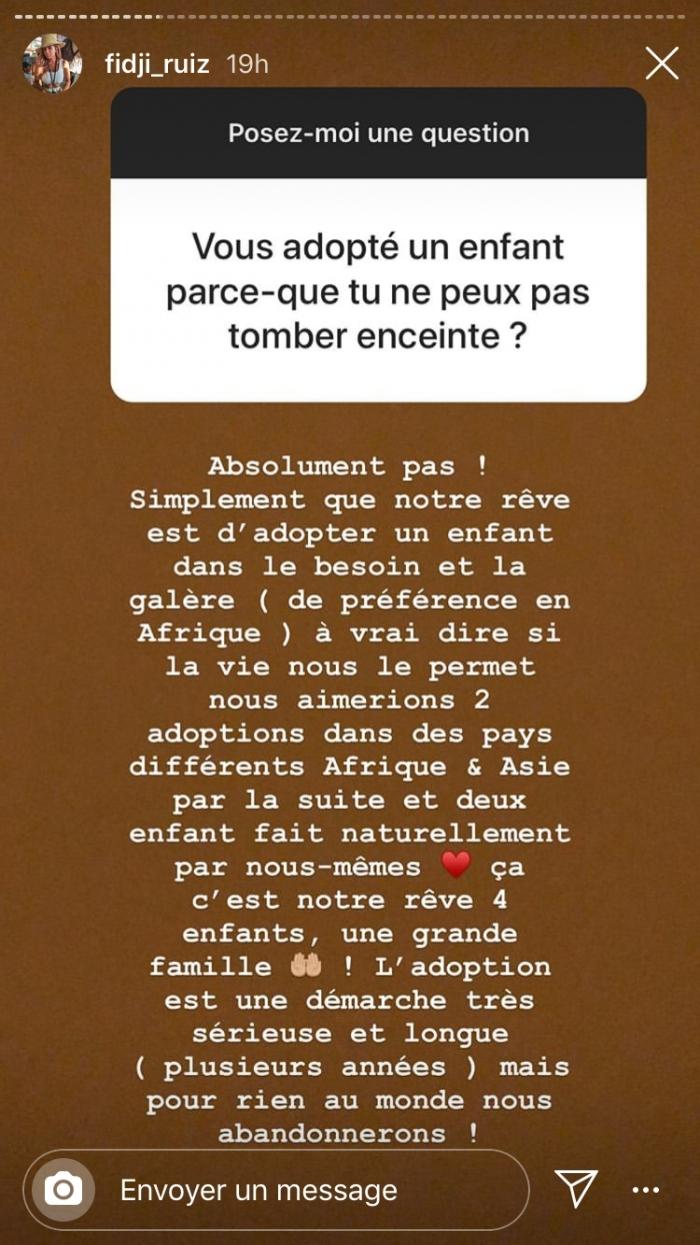The width and height of the screenshot is (700, 1245).
Task: Open the more options menu
Action: (646, 1190)
